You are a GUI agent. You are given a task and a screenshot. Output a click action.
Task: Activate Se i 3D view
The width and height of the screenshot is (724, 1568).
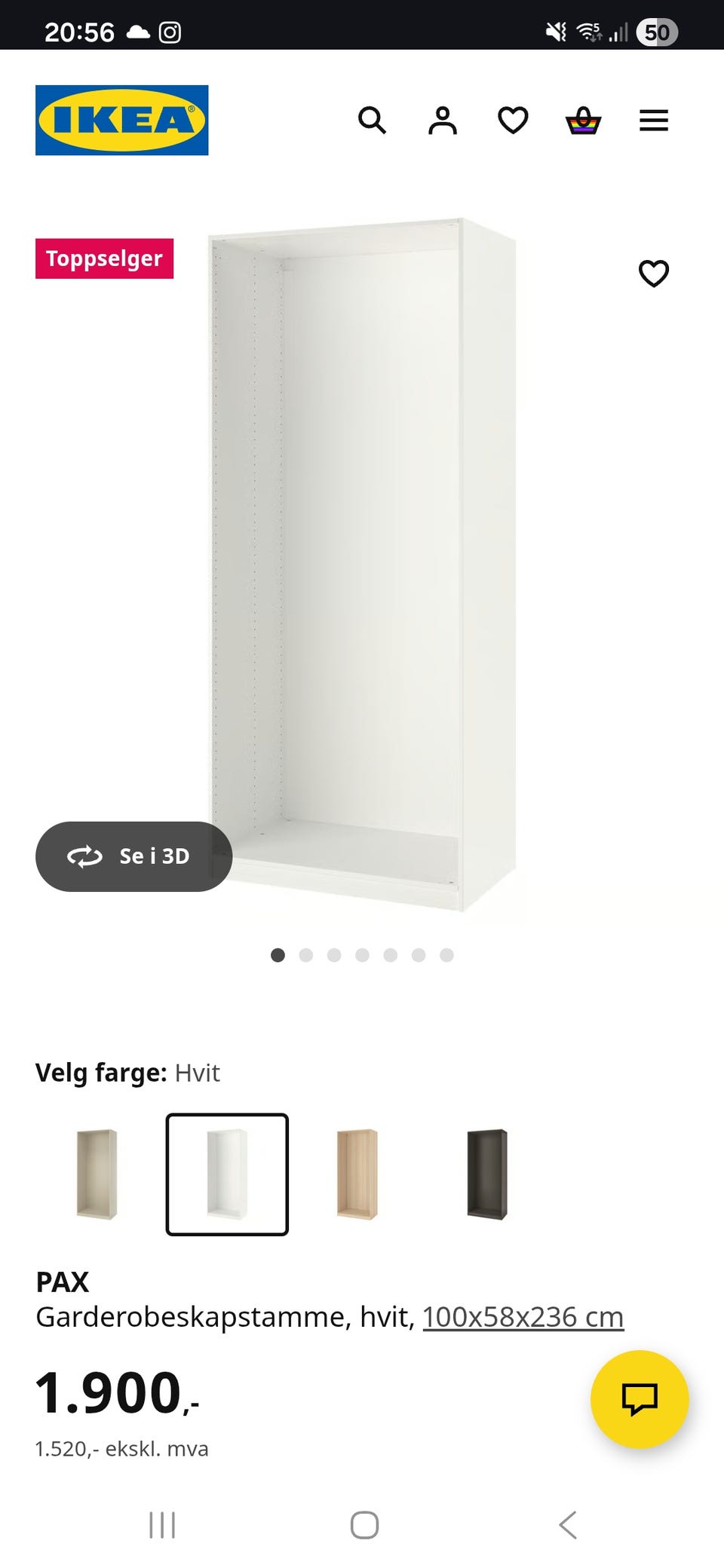click(133, 856)
